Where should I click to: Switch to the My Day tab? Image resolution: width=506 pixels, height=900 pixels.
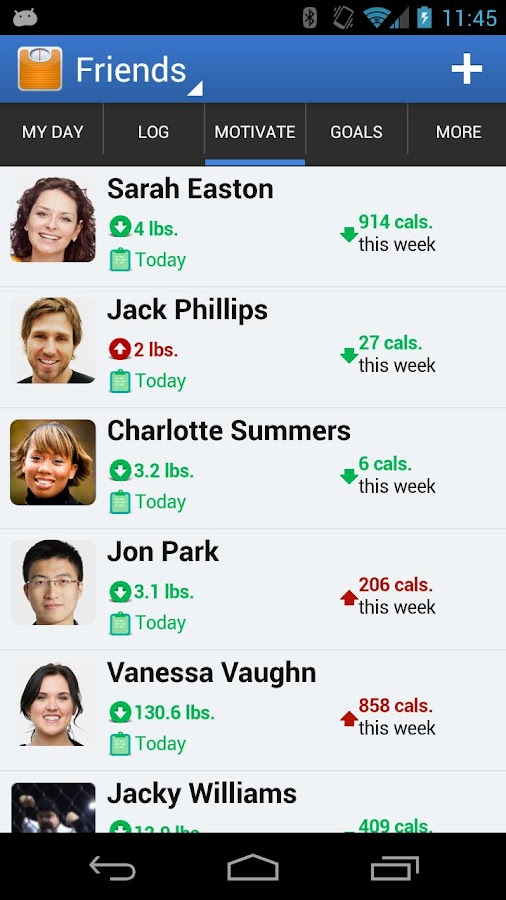52,132
